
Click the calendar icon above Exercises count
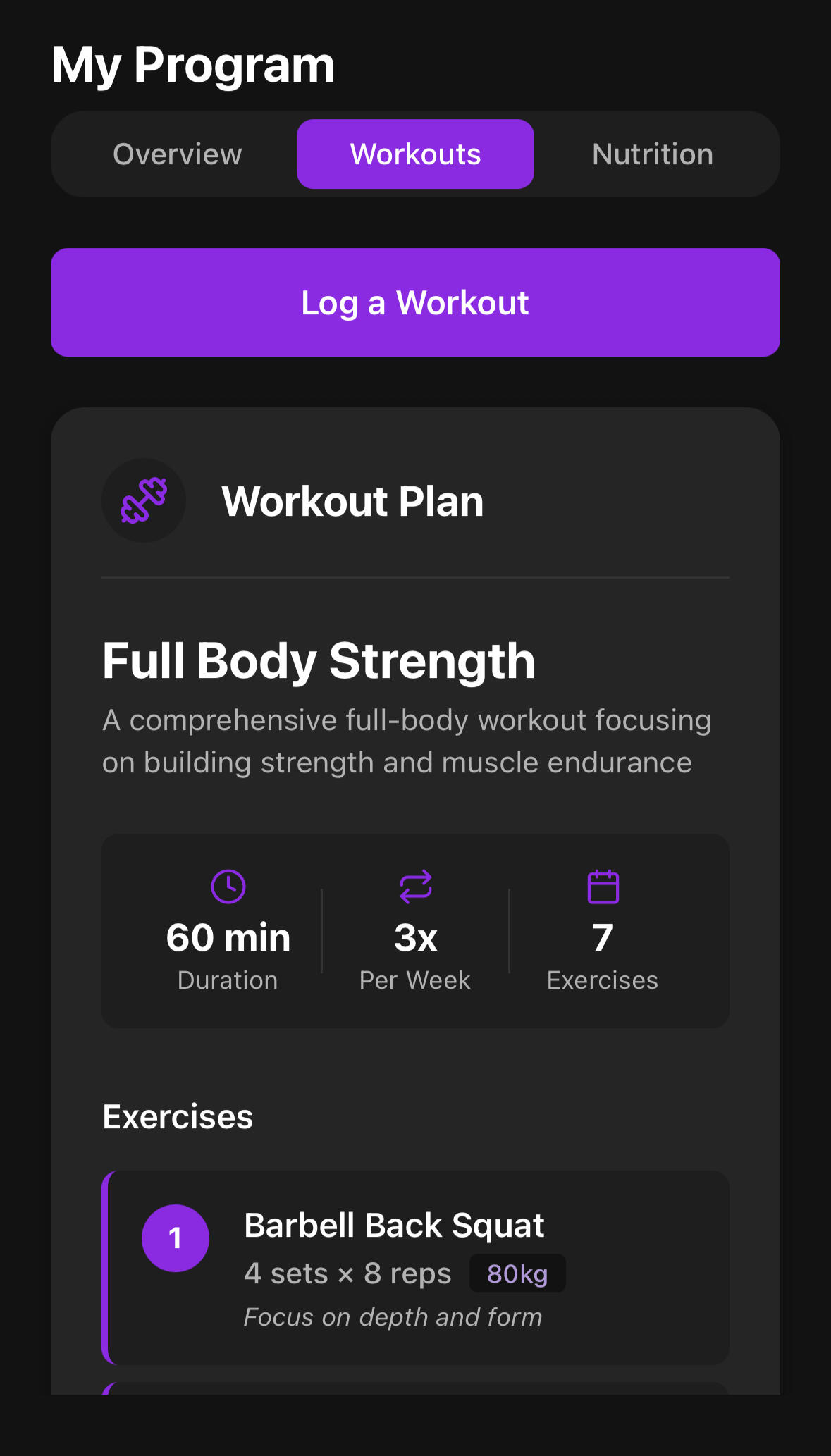602,887
